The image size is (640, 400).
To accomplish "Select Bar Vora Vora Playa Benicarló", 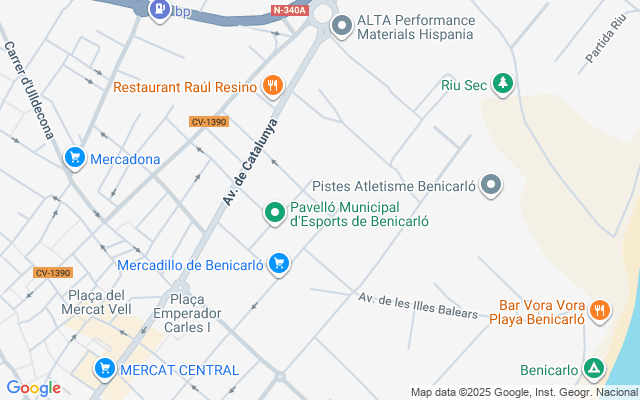I will [x=599, y=311].
